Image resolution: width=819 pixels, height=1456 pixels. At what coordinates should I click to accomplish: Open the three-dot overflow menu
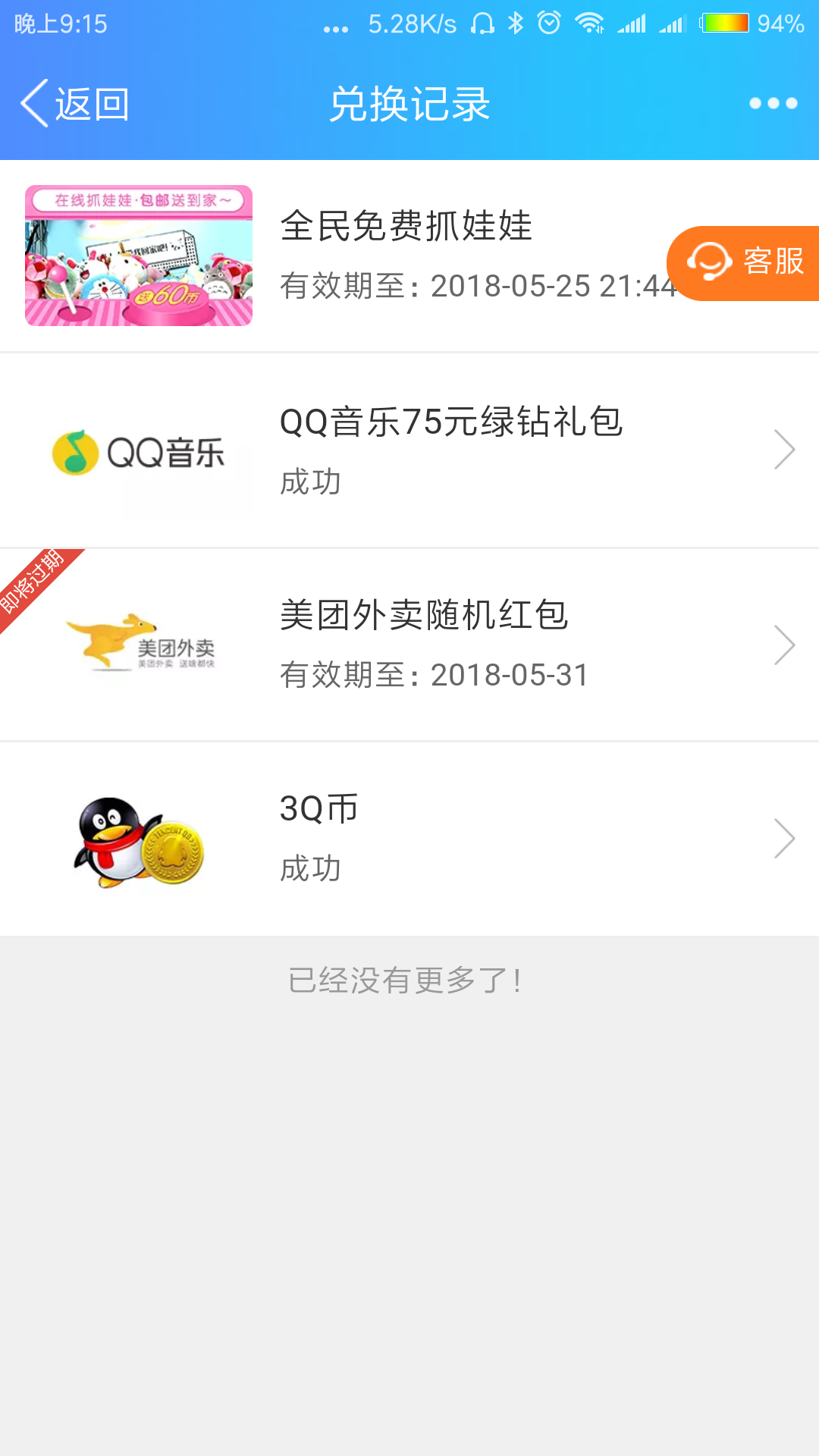coord(773,104)
